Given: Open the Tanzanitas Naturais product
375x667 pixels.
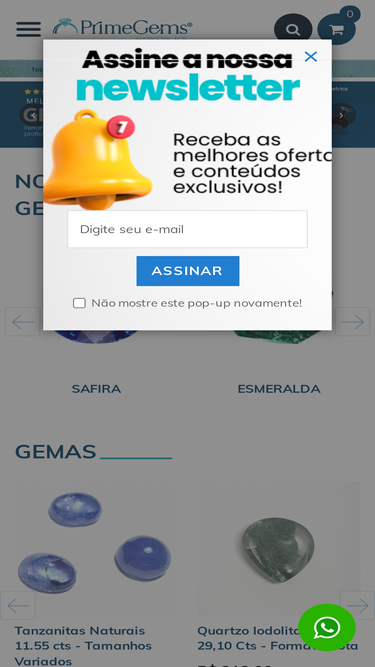Looking at the screenshot, I should click(x=83, y=646).
